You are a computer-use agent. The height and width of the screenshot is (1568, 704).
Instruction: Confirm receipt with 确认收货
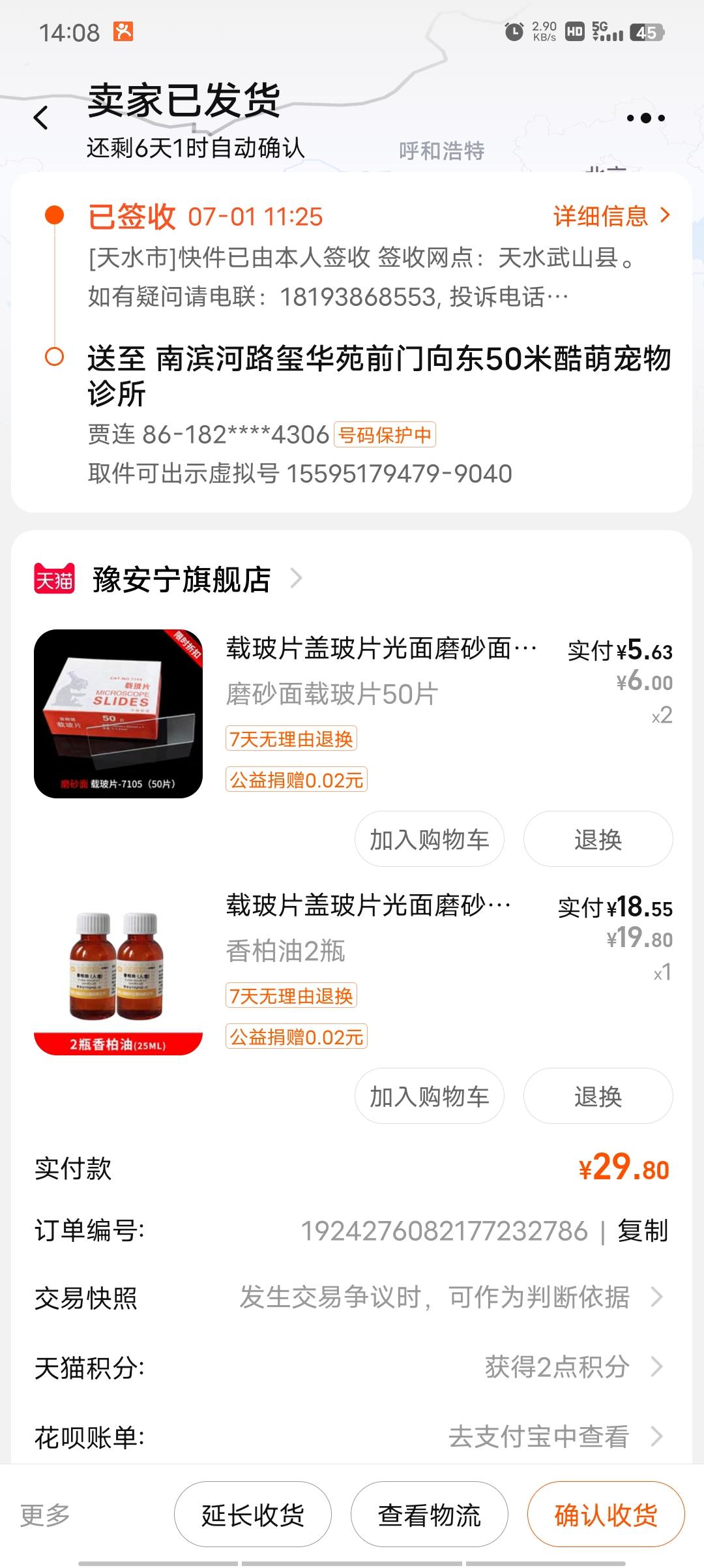click(x=606, y=1515)
